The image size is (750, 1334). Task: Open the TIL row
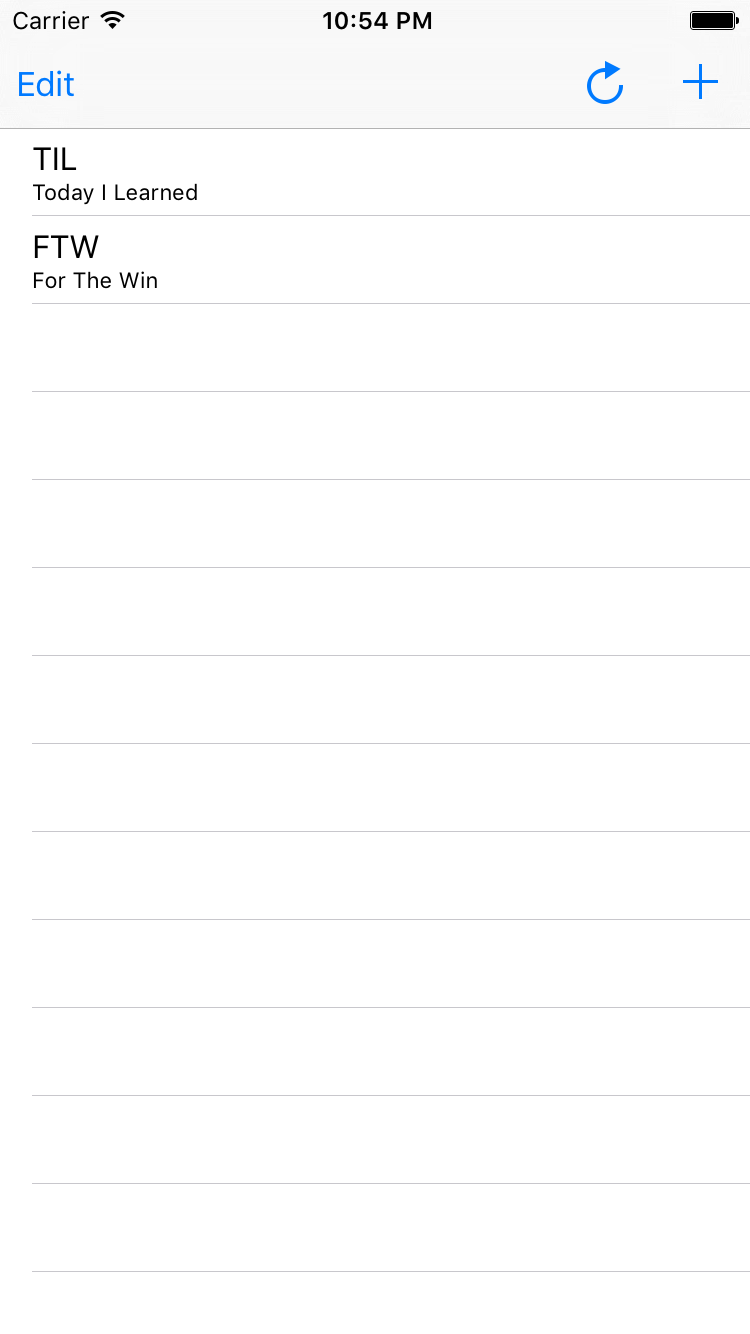click(x=375, y=172)
